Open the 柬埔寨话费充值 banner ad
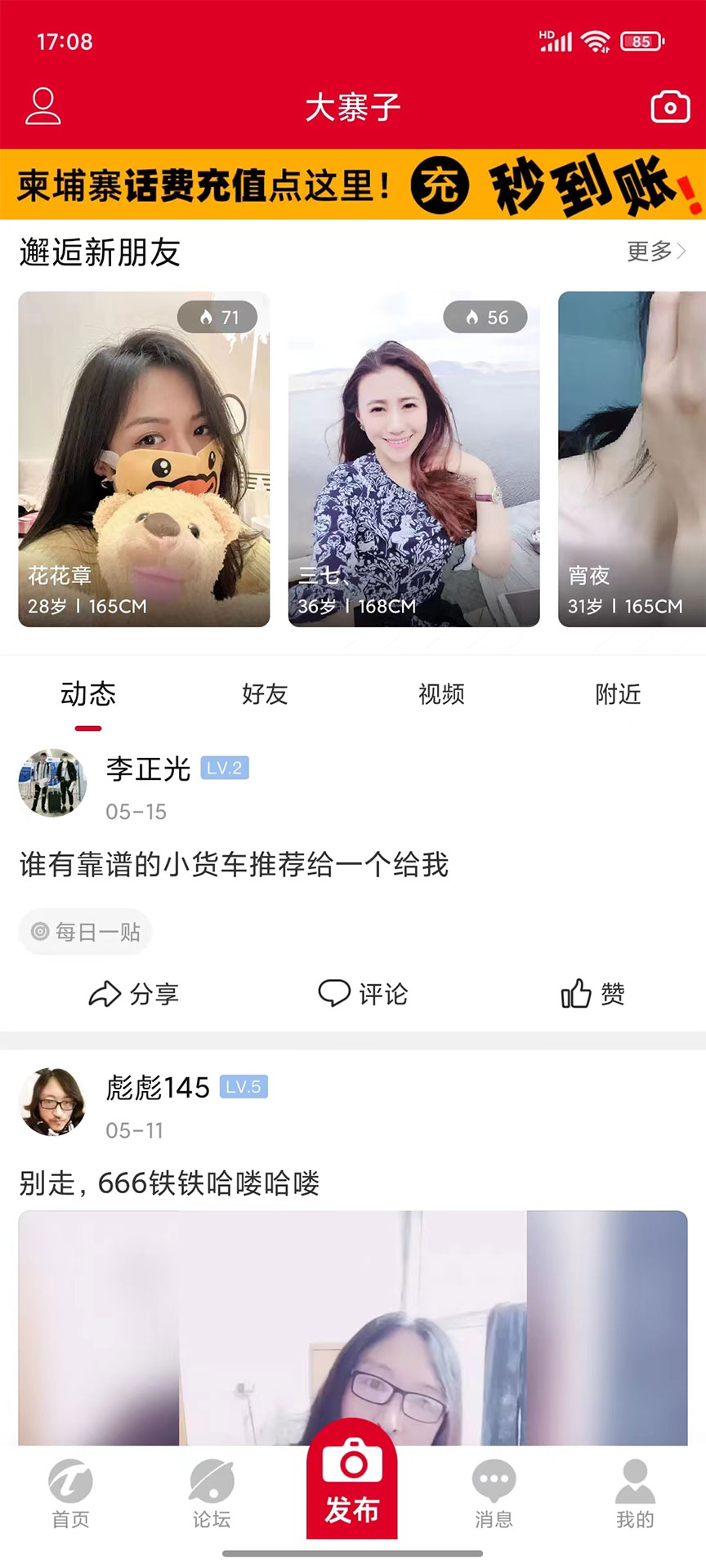This screenshot has height=1568, width=706. (x=353, y=183)
